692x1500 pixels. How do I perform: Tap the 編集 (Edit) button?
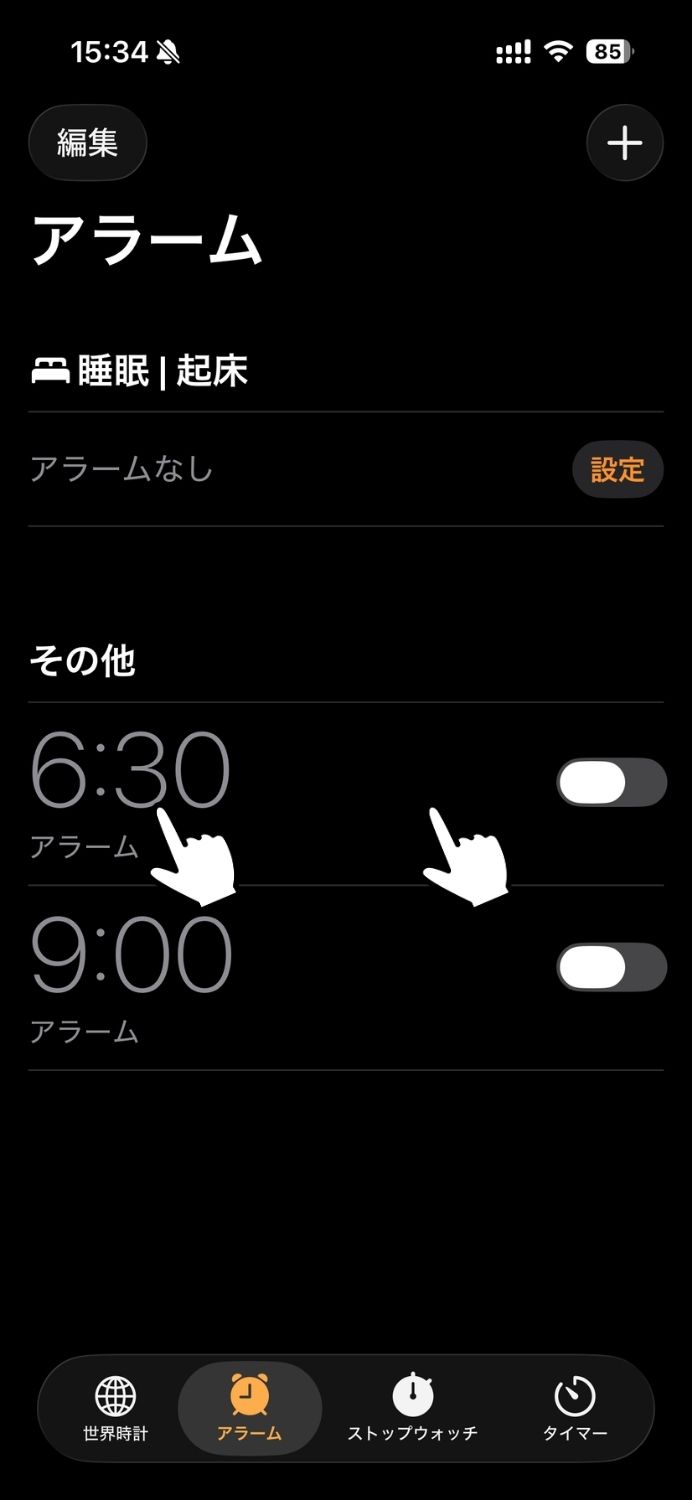[x=88, y=143]
